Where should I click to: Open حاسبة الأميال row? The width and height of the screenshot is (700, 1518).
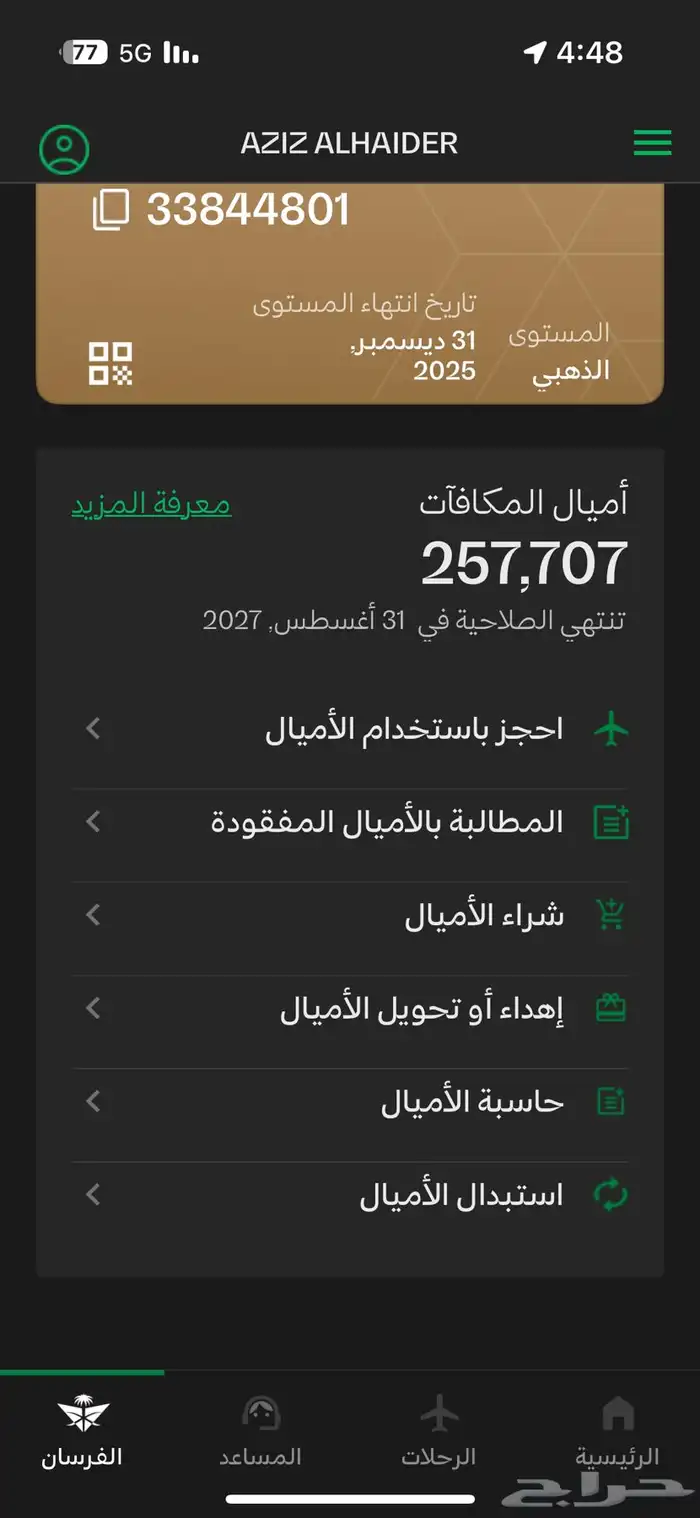(x=350, y=1101)
